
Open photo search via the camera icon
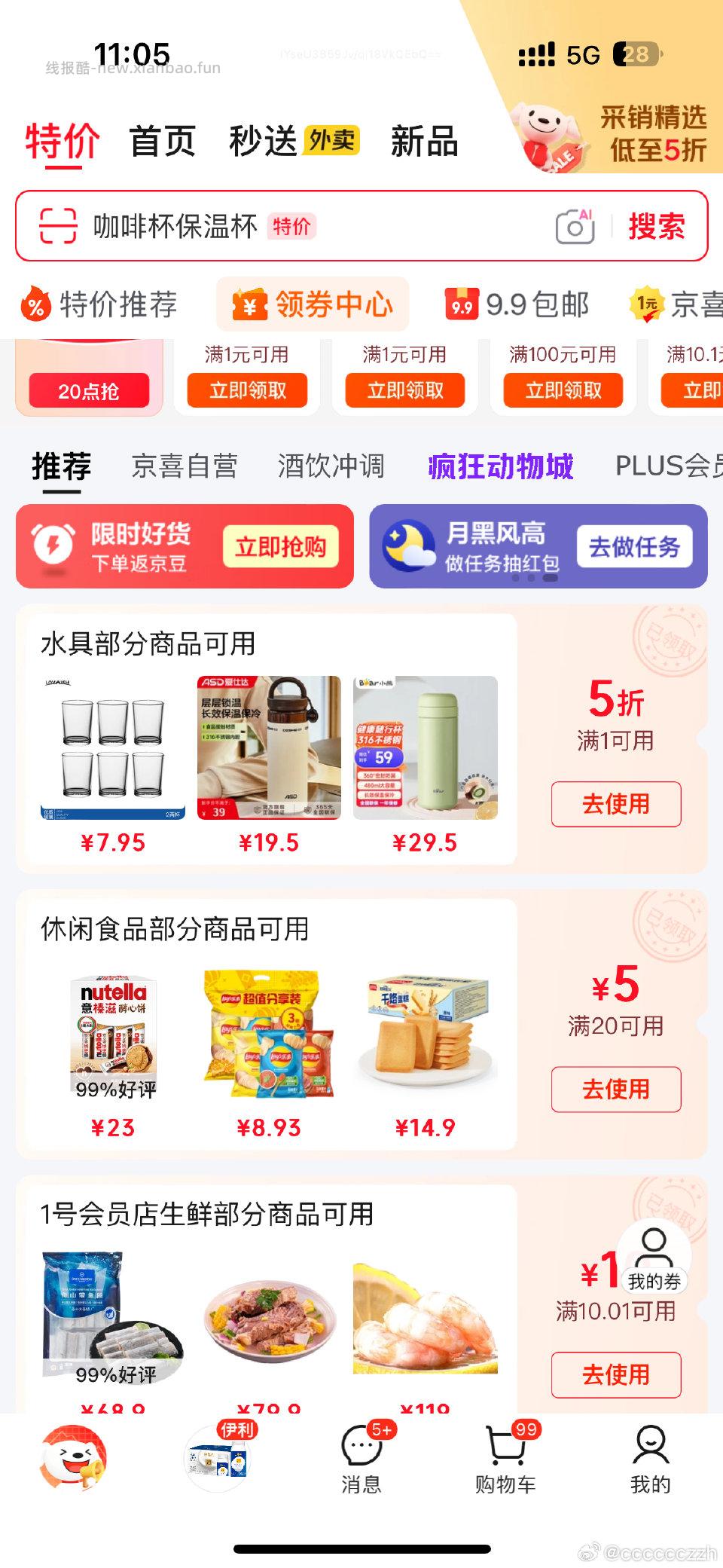tap(576, 225)
